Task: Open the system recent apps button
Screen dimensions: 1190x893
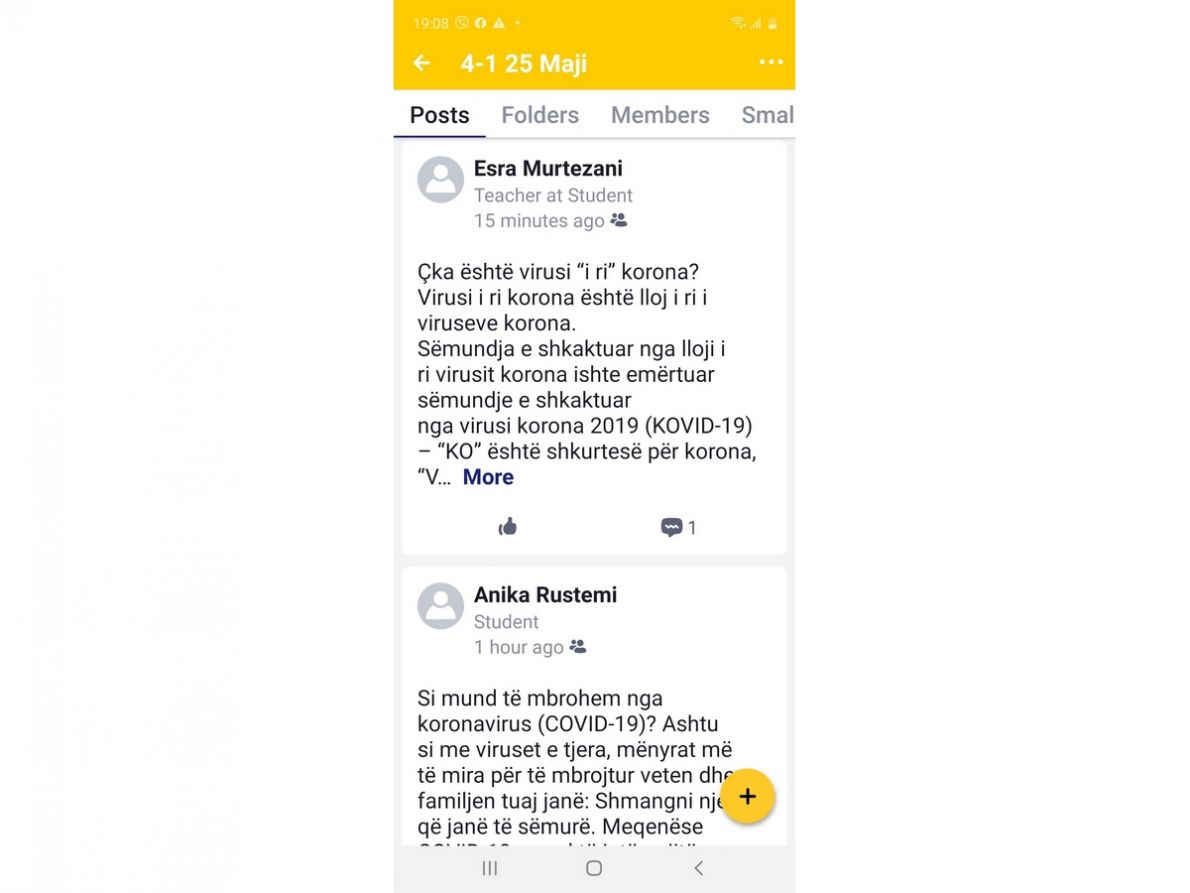Action: click(x=490, y=868)
